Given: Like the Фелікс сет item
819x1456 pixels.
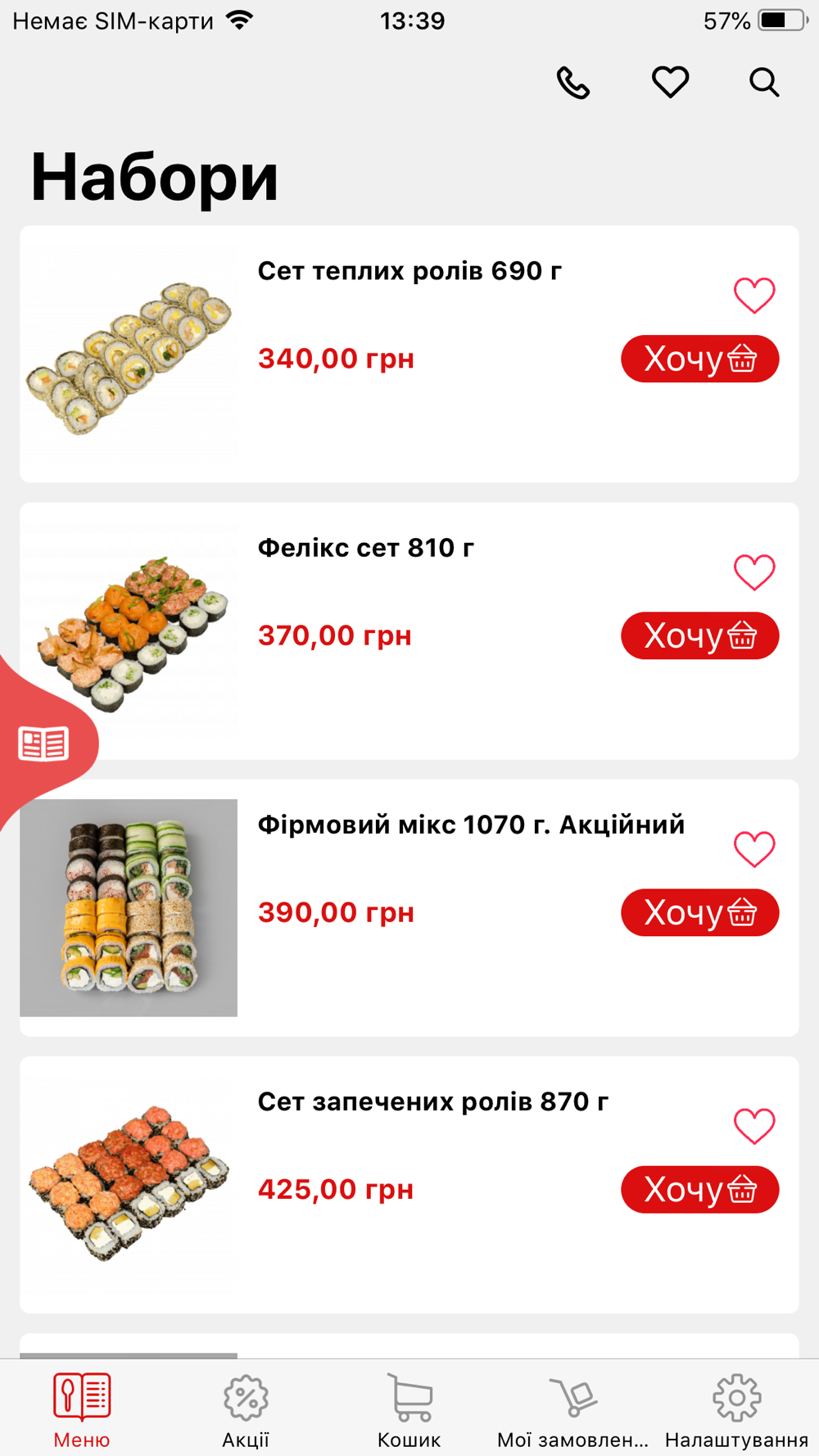Looking at the screenshot, I should point(753,572).
